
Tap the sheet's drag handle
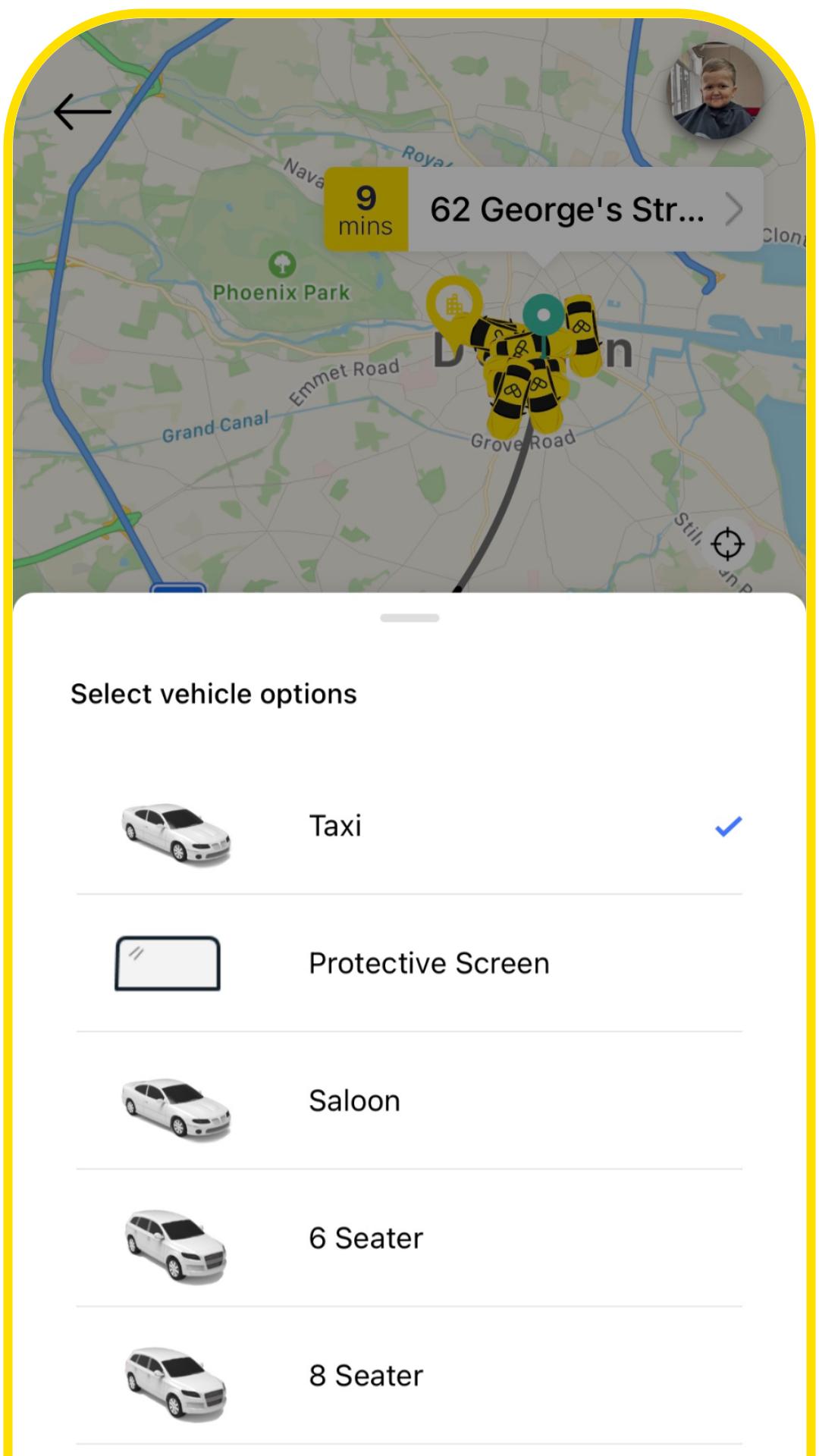pos(409,618)
